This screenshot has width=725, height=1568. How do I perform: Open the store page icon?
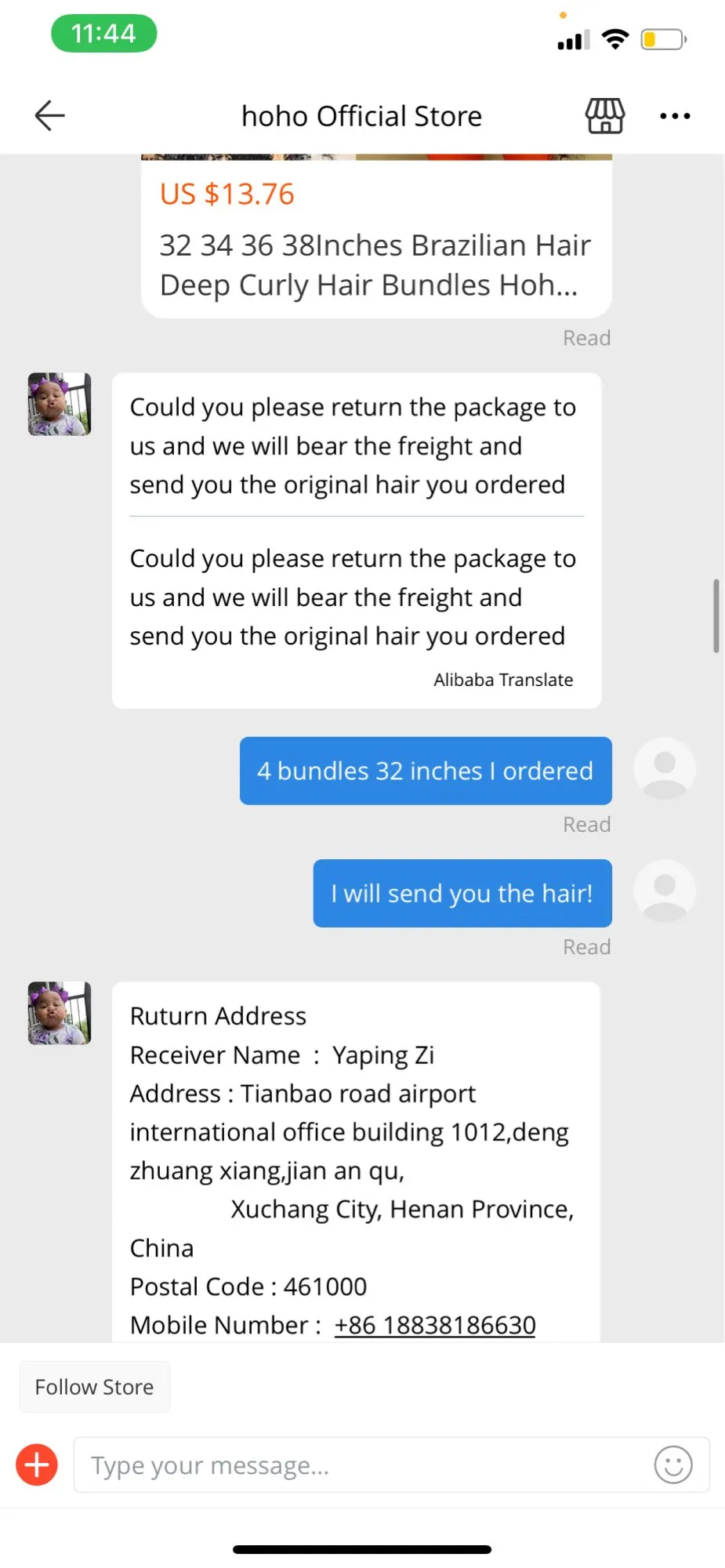(x=605, y=116)
